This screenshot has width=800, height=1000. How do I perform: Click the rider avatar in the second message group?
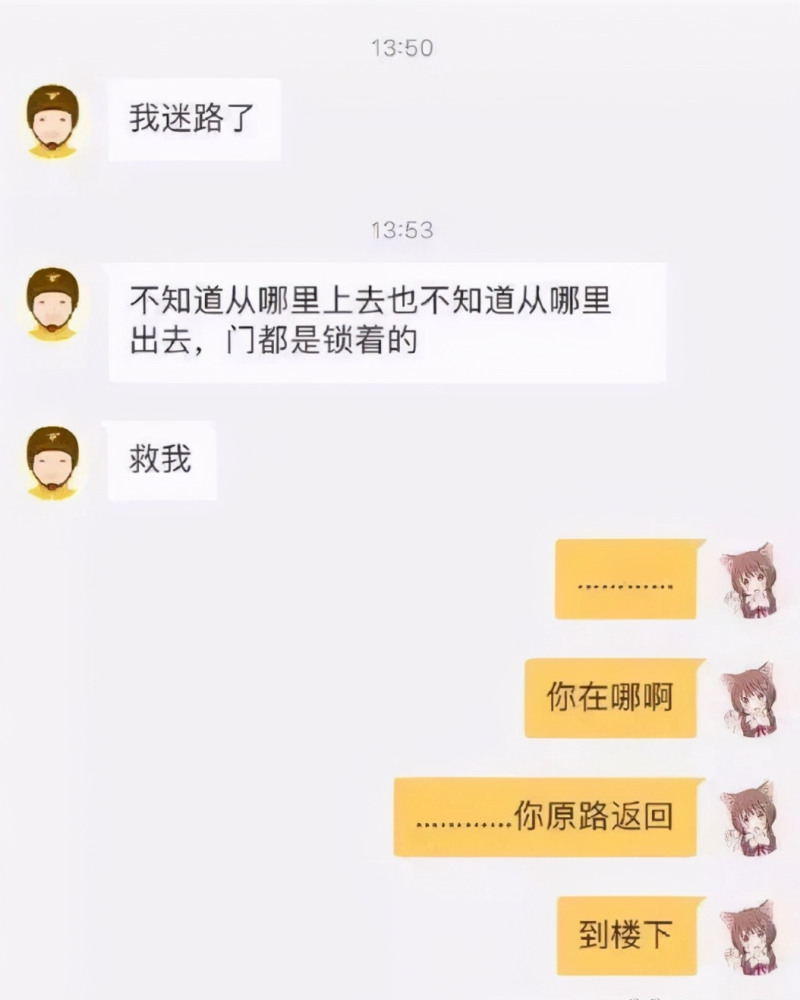click(x=52, y=300)
